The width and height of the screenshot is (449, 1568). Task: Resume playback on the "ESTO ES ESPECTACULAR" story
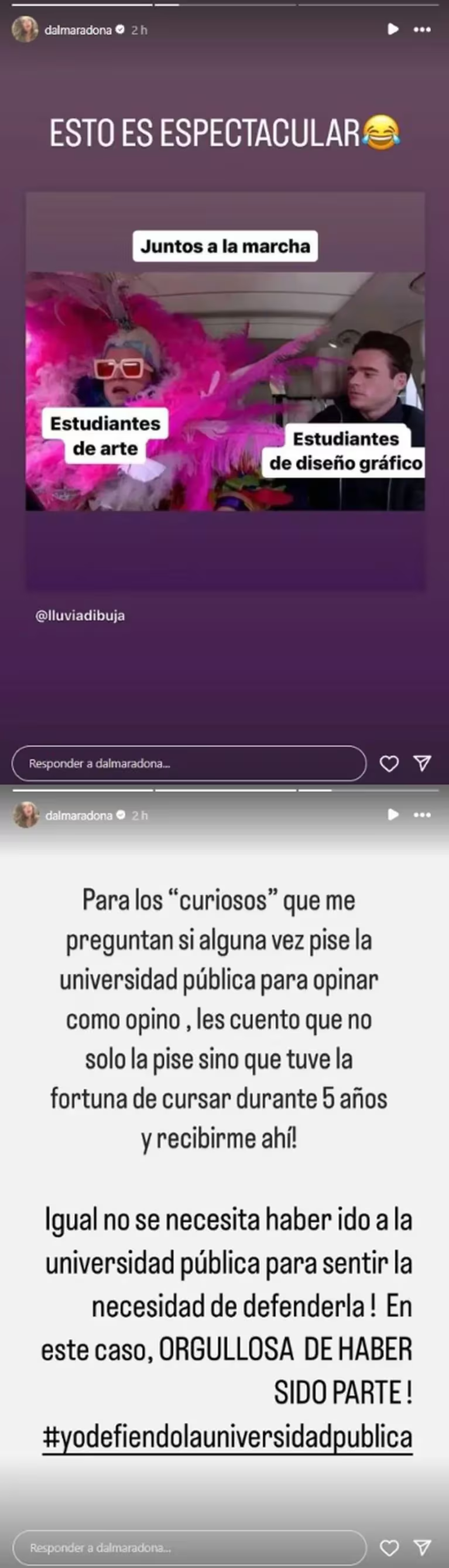pos(393,29)
